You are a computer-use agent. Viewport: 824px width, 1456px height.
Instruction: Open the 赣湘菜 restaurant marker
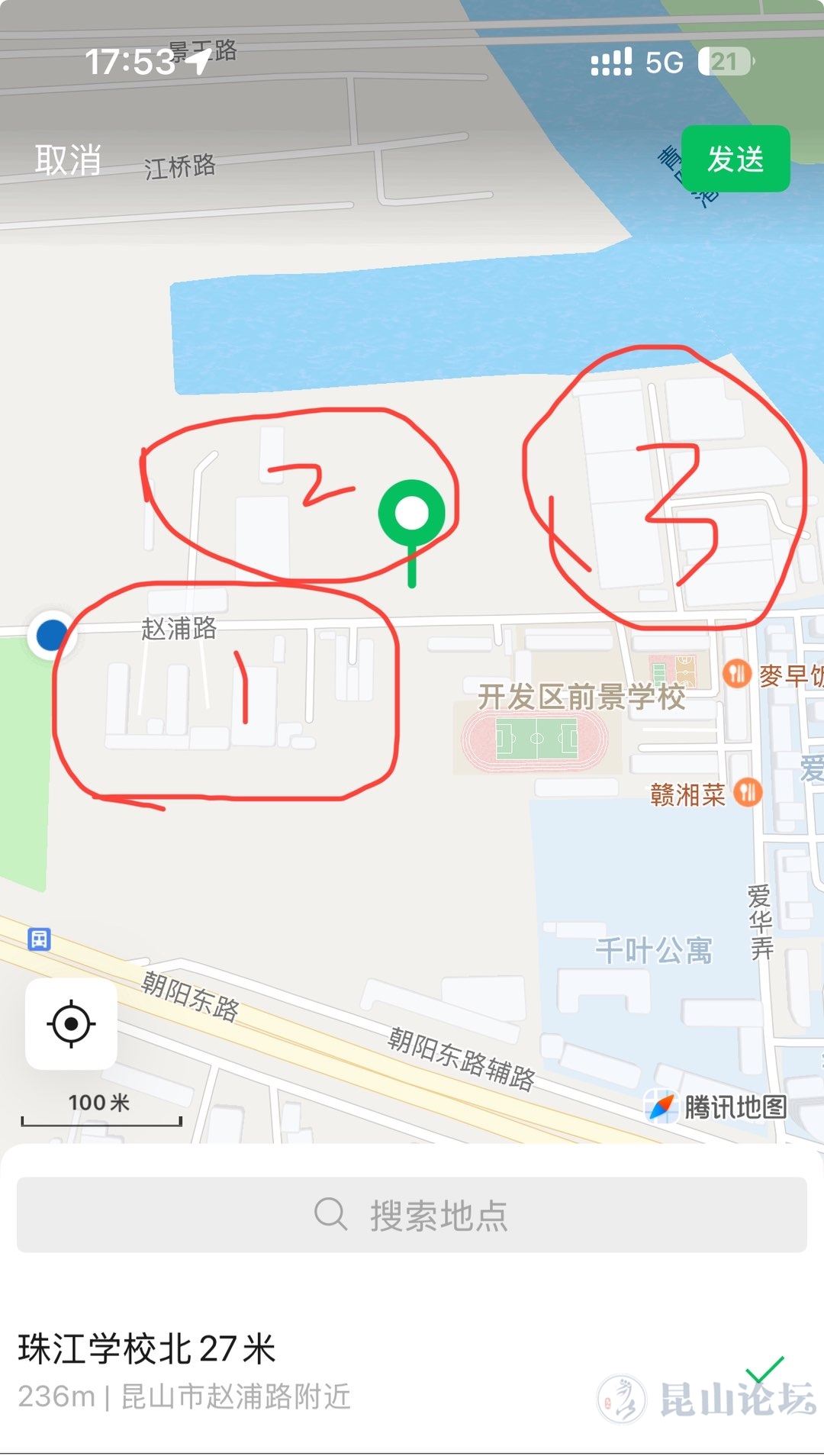tap(747, 793)
